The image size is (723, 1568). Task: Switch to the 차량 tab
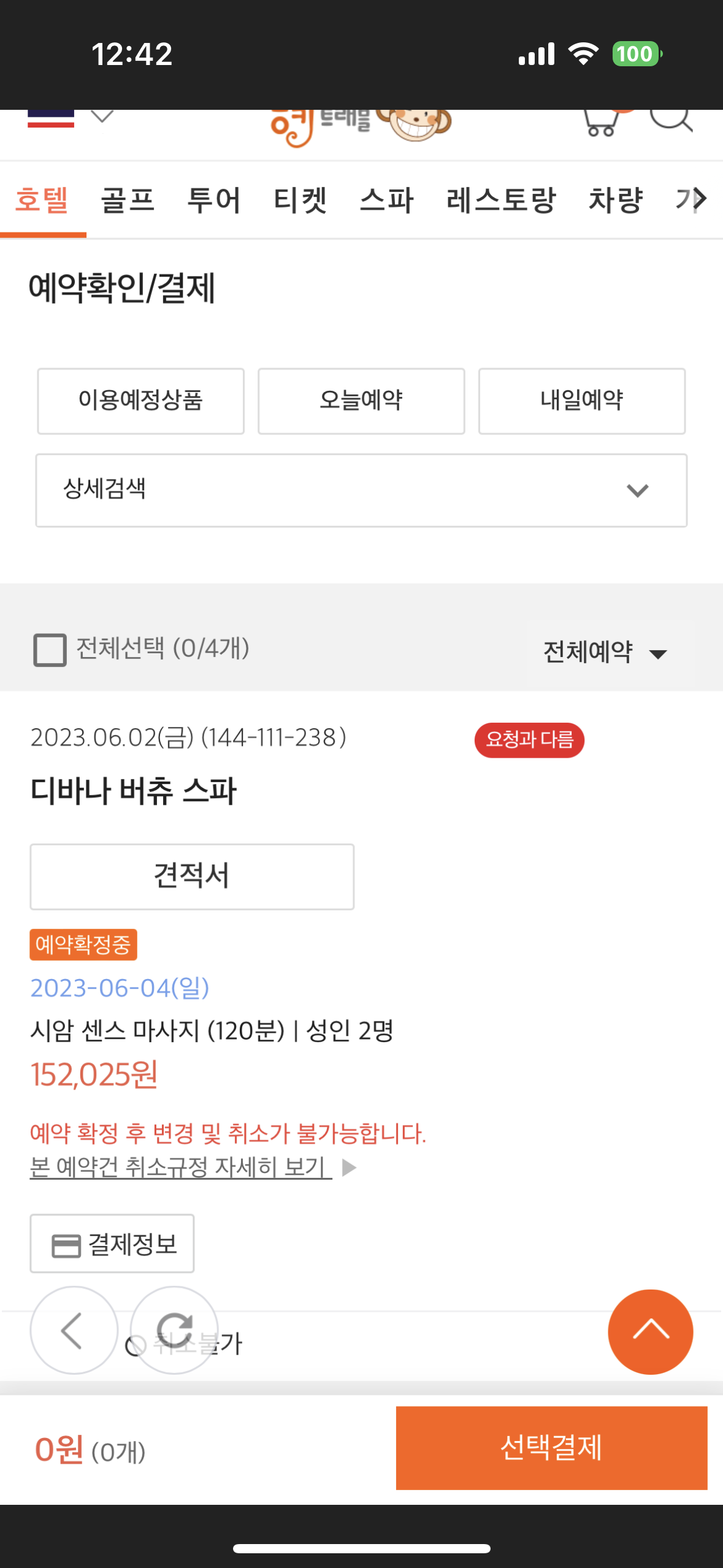(616, 201)
